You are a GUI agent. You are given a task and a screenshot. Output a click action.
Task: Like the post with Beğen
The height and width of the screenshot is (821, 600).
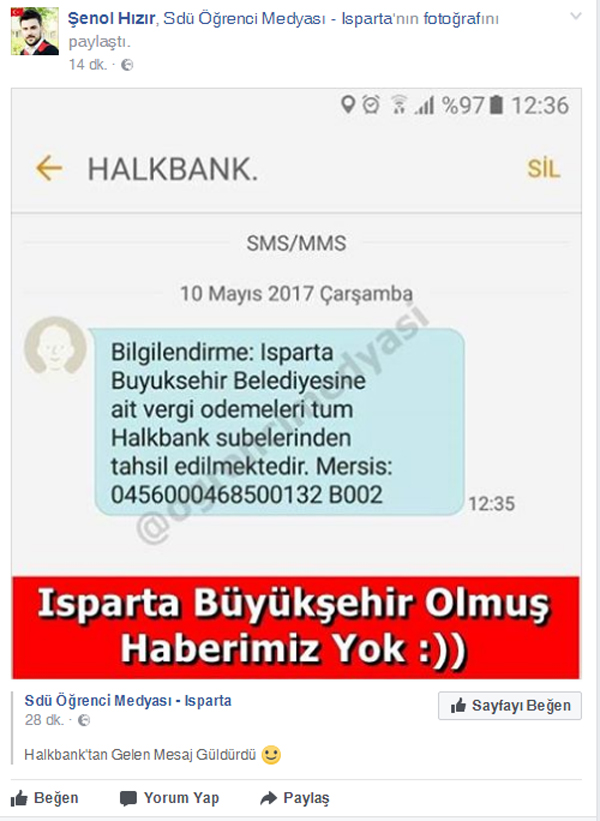45,798
